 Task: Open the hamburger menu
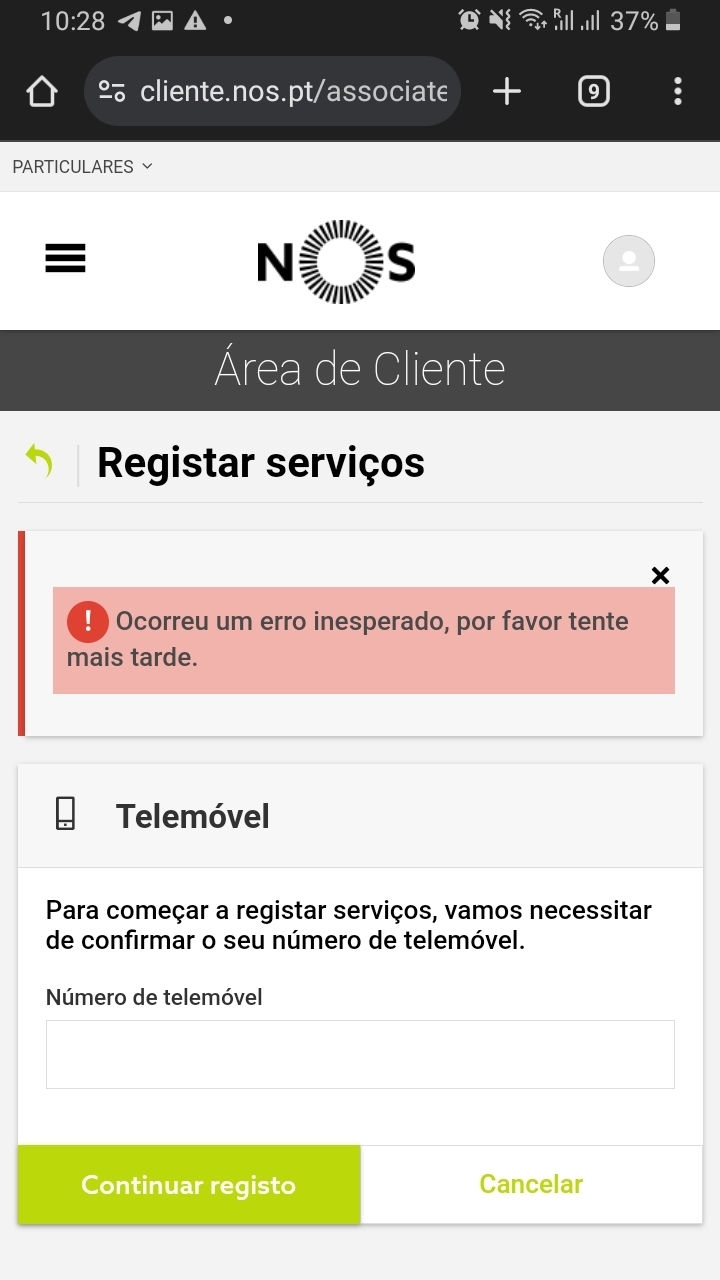click(x=65, y=258)
